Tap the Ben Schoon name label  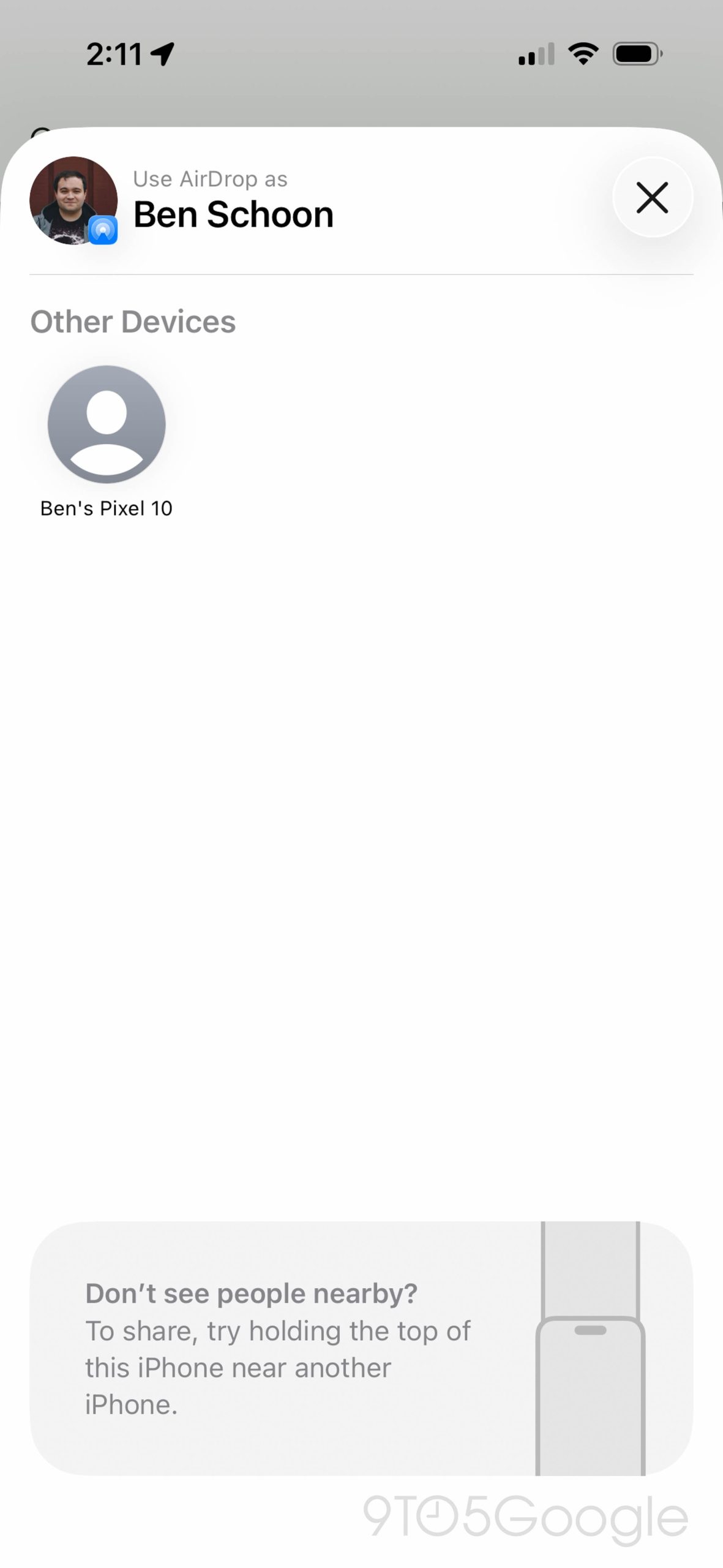click(x=233, y=214)
